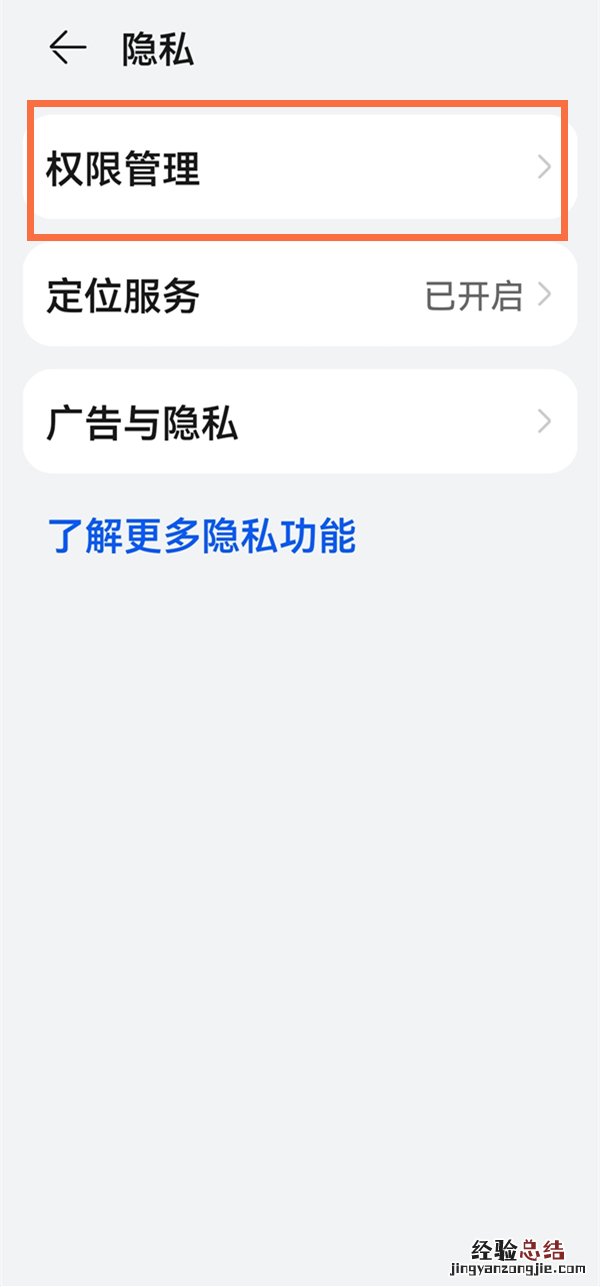Open 广告与隐私 settings
This screenshot has height=1287, width=600.
click(x=298, y=422)
